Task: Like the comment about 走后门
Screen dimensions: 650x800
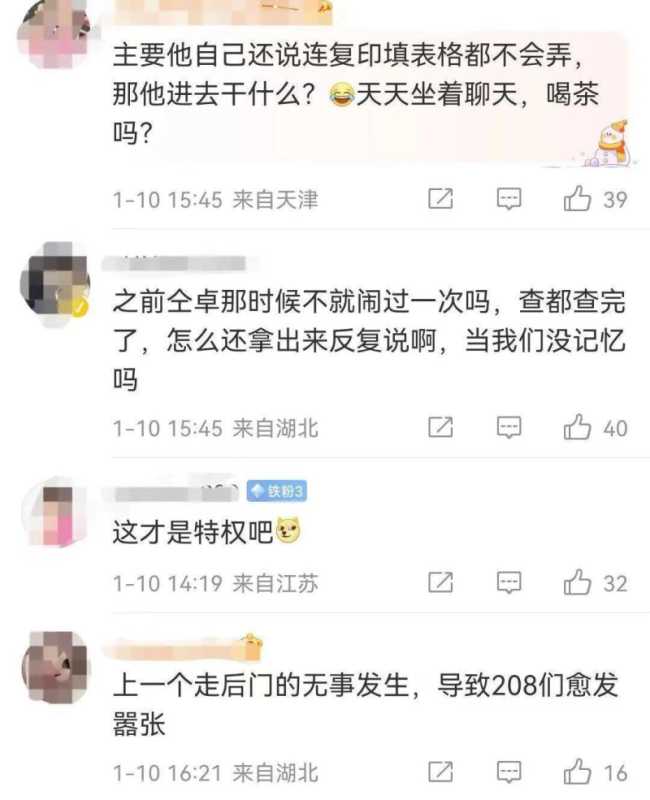Action: pyautogui.click(x=579, y=773)
